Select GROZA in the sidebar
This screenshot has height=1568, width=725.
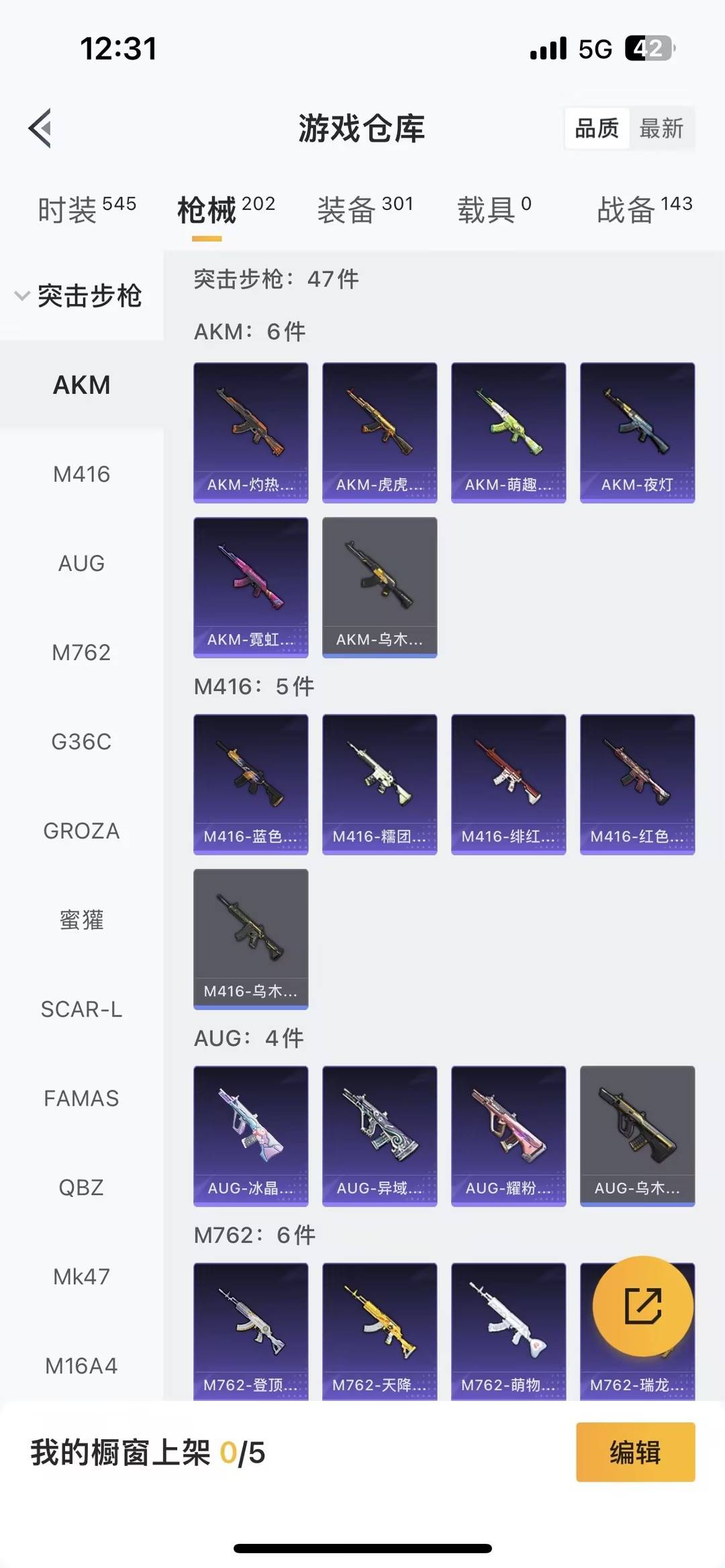point(81,831)
